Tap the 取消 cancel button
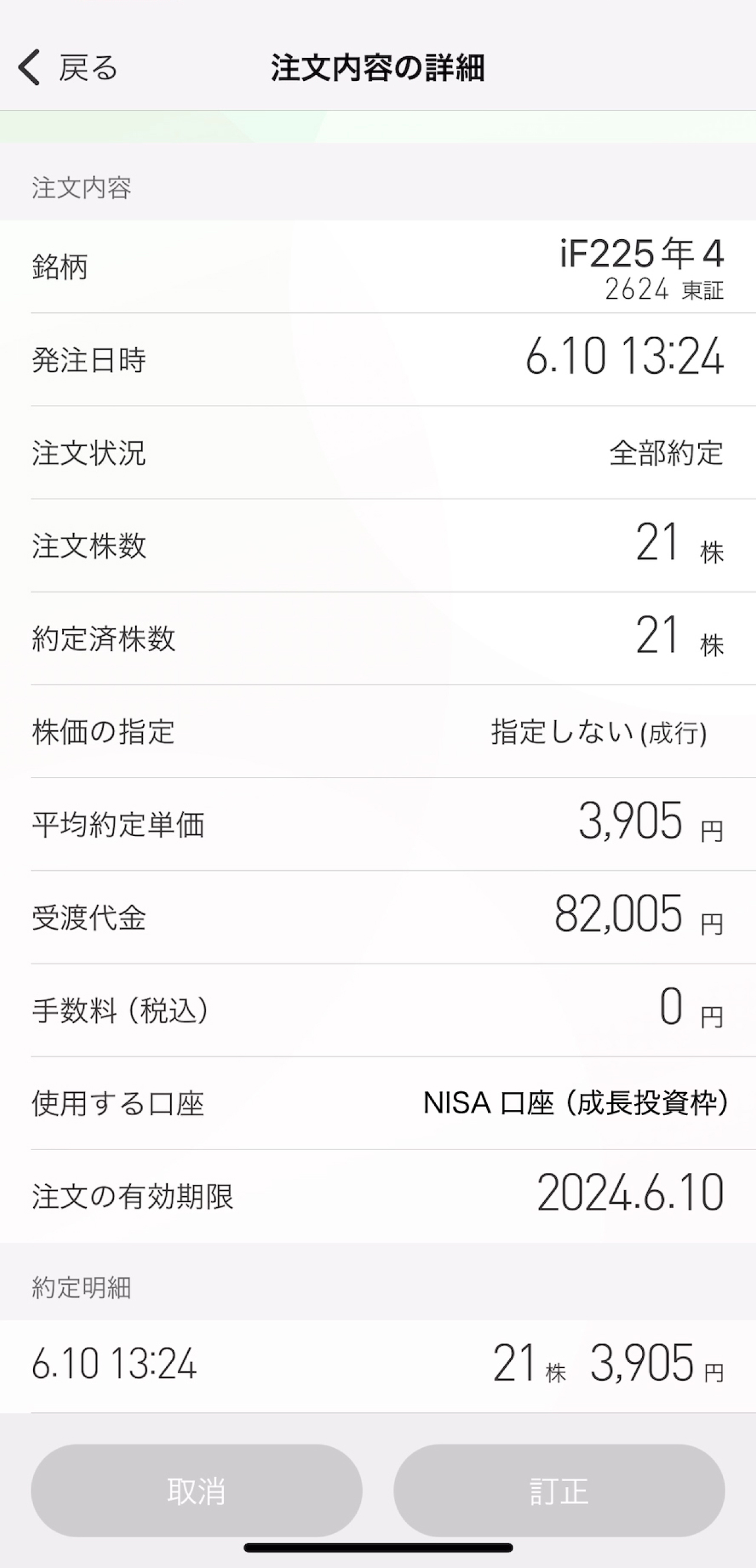This screenshot has height=1568, width=756. [196, 1491]
